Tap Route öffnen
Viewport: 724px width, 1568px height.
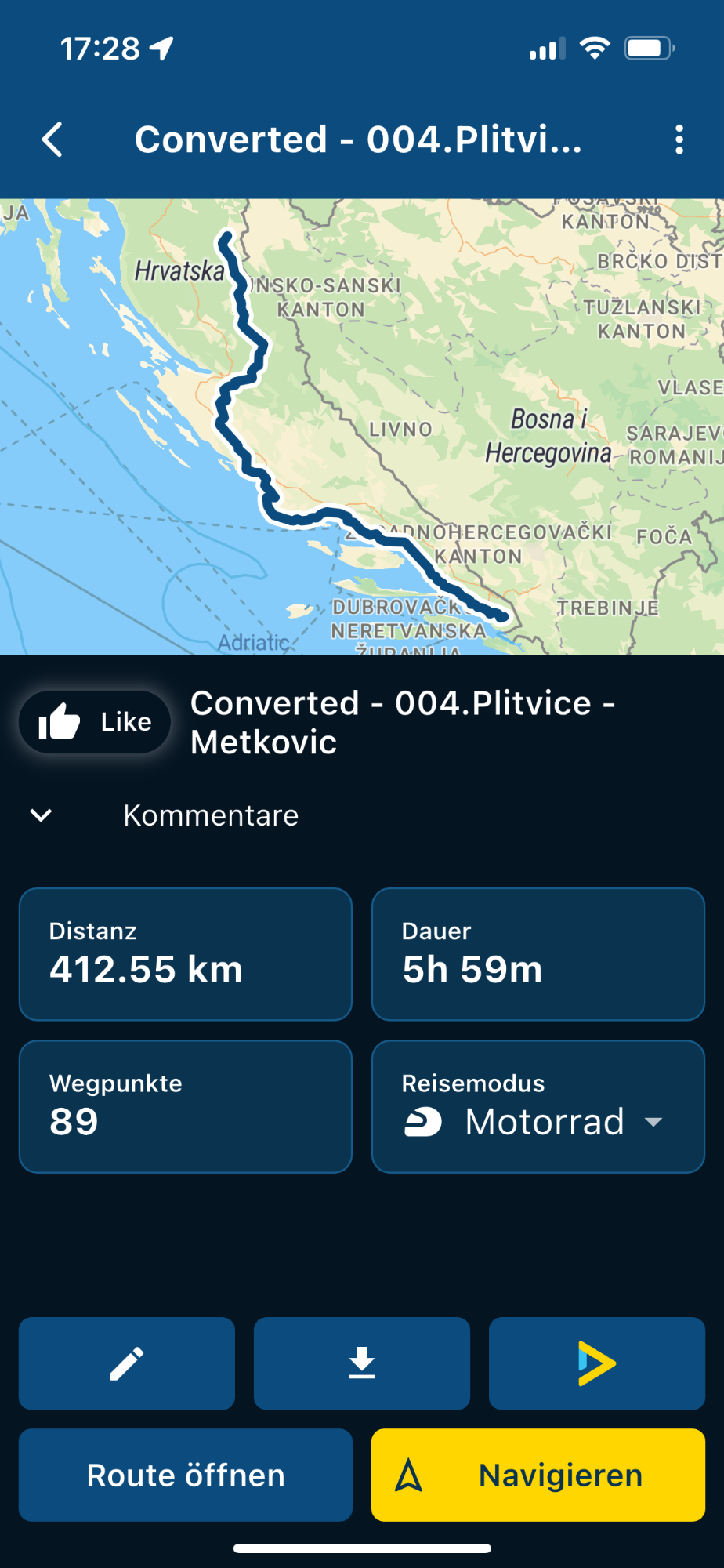point(186,1475)
